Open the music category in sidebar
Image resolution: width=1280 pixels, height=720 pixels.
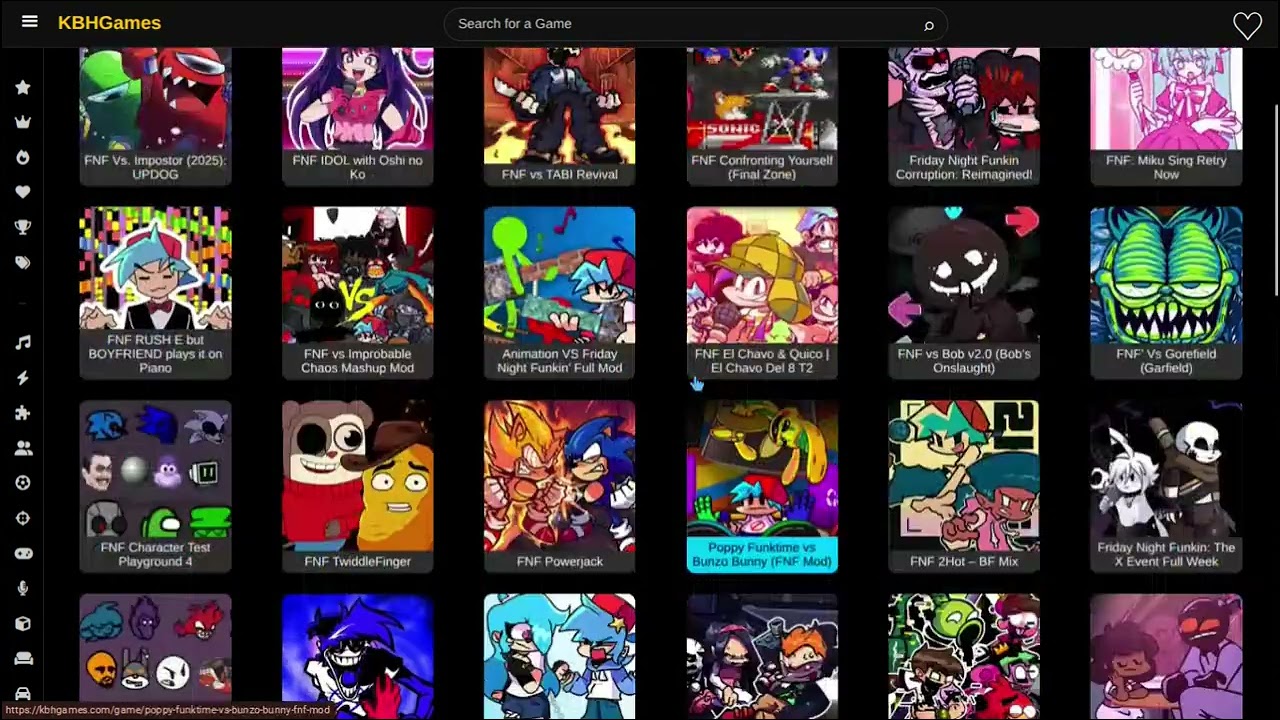pos(23,343)
